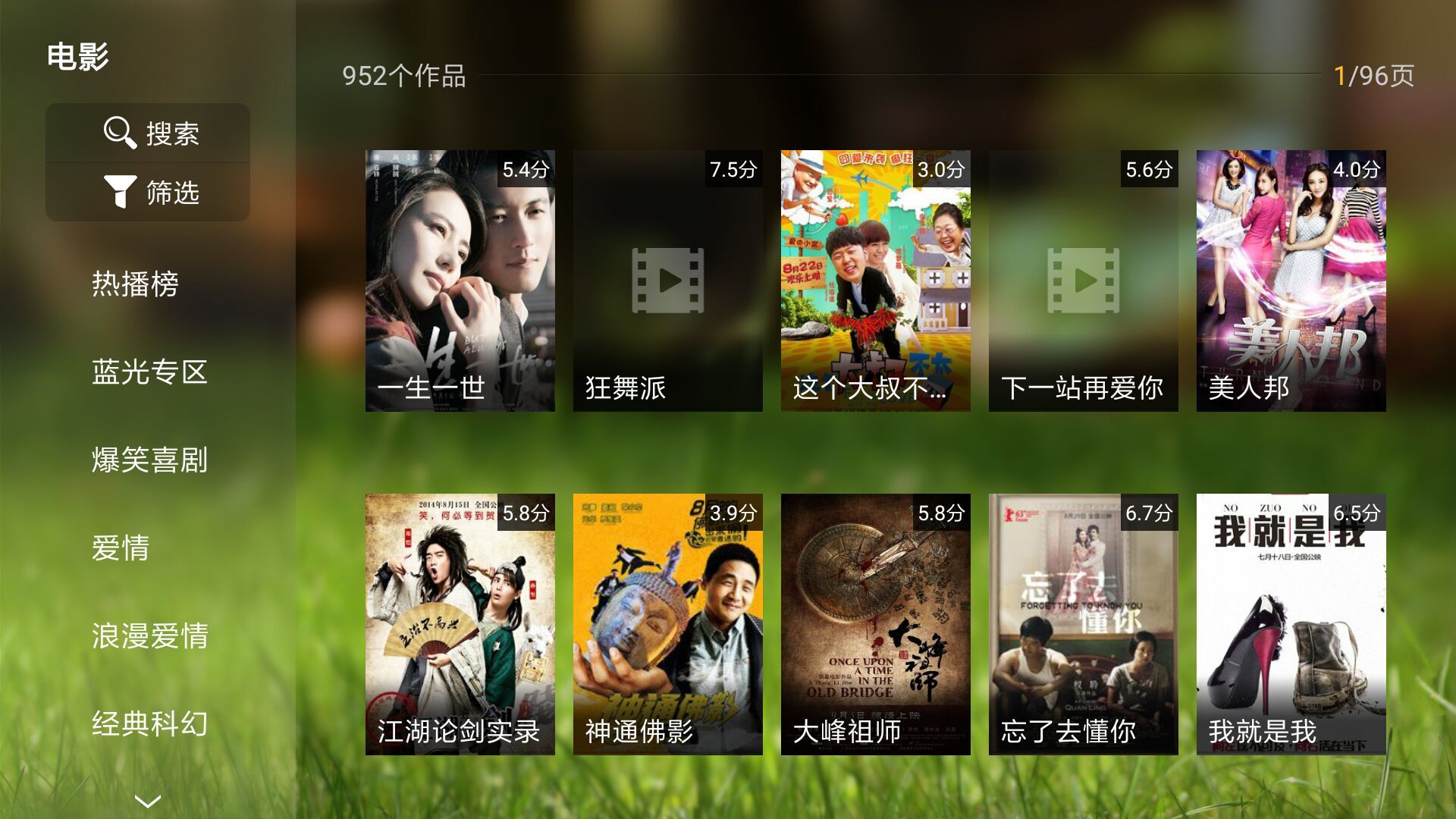Open the 筛选 filter option
Viewport: 1456px width, 819px height.
(x=149, y=192)
